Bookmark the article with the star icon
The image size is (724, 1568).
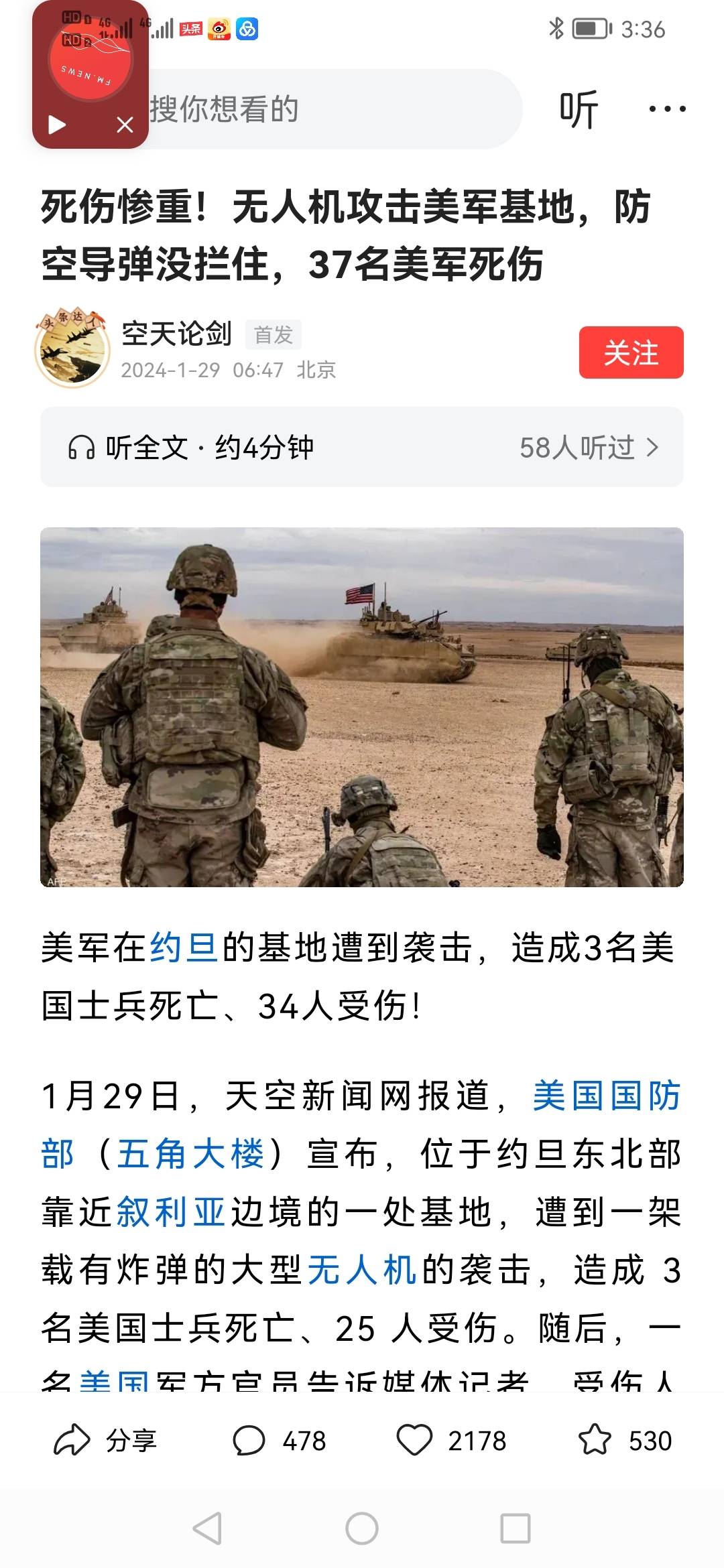point(595,1440)
